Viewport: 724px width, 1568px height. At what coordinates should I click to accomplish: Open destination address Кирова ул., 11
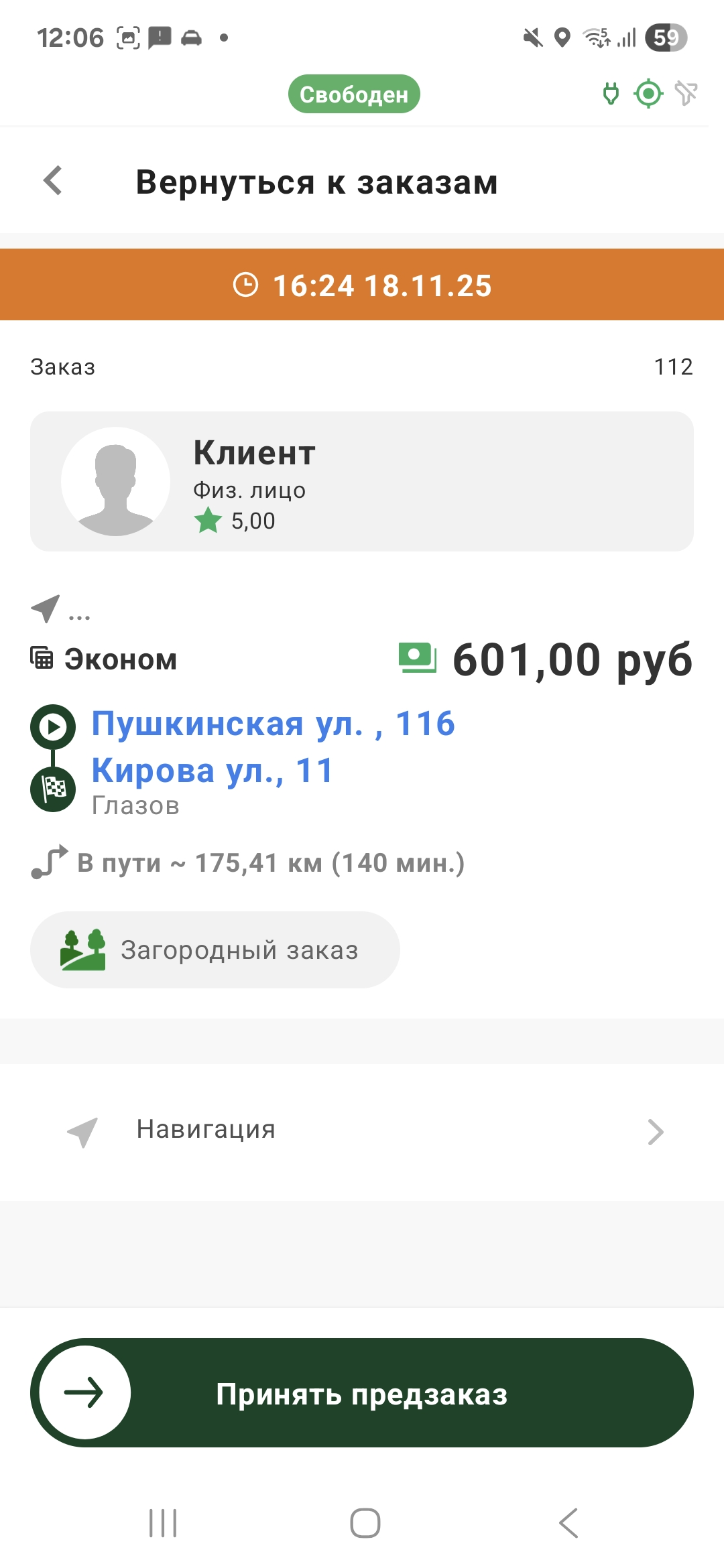pyautogui.click(x=212, y=771)
